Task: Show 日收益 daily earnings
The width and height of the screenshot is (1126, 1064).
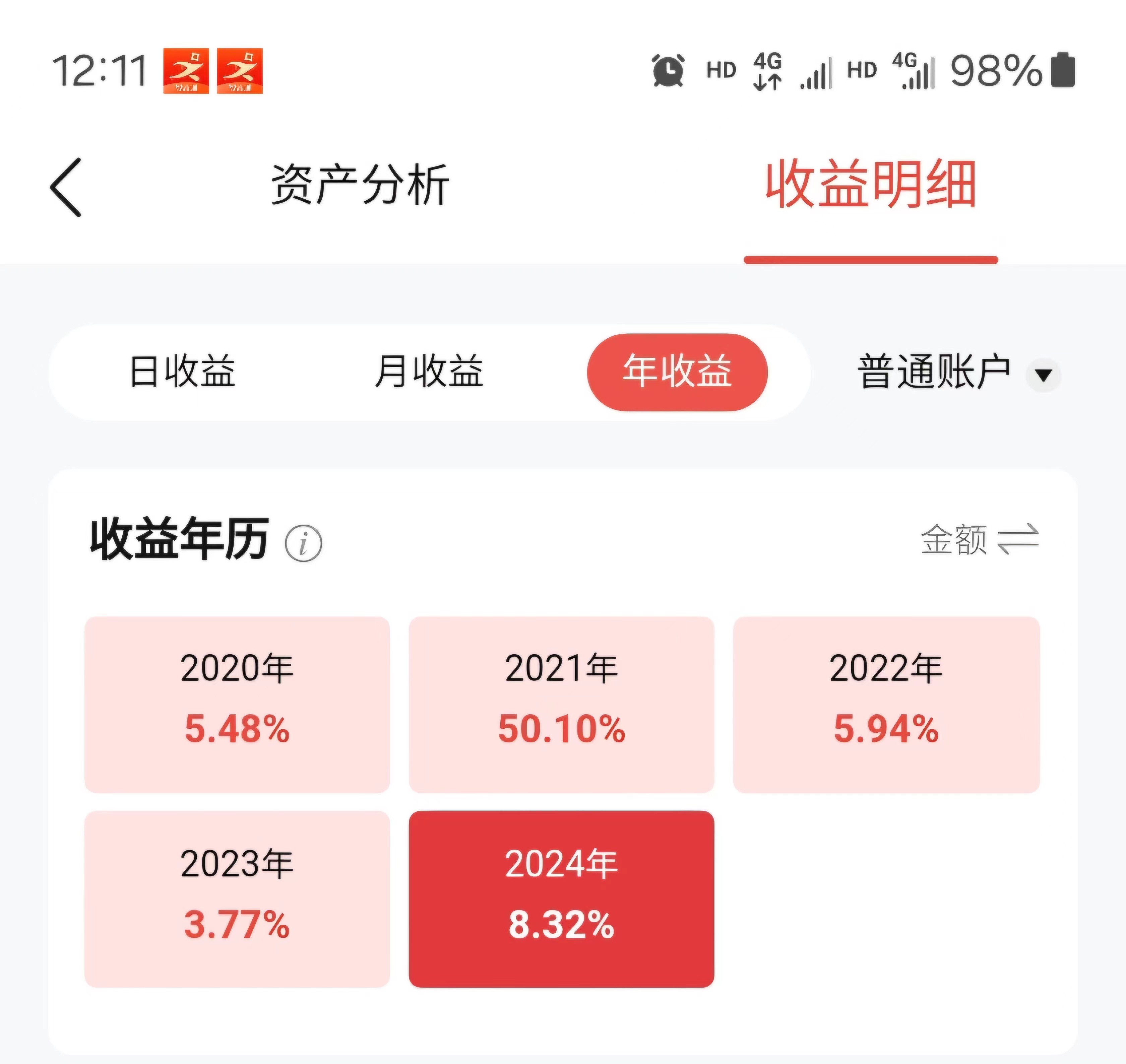Action: coord(183,372)
